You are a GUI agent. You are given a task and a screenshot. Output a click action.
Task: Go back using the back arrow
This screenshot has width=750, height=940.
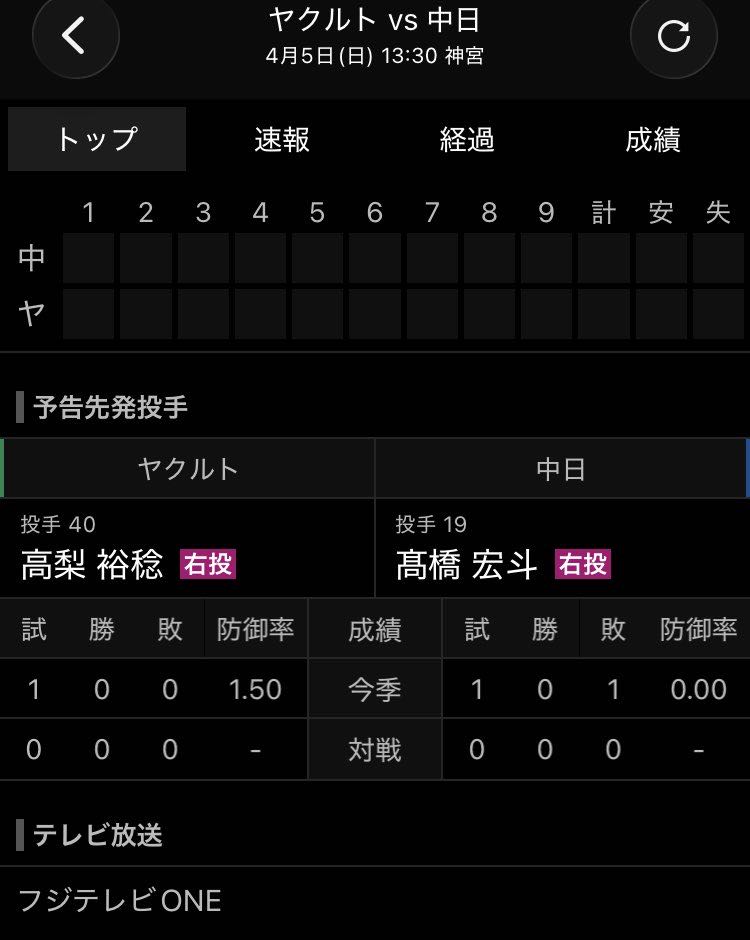pos(75,36)
